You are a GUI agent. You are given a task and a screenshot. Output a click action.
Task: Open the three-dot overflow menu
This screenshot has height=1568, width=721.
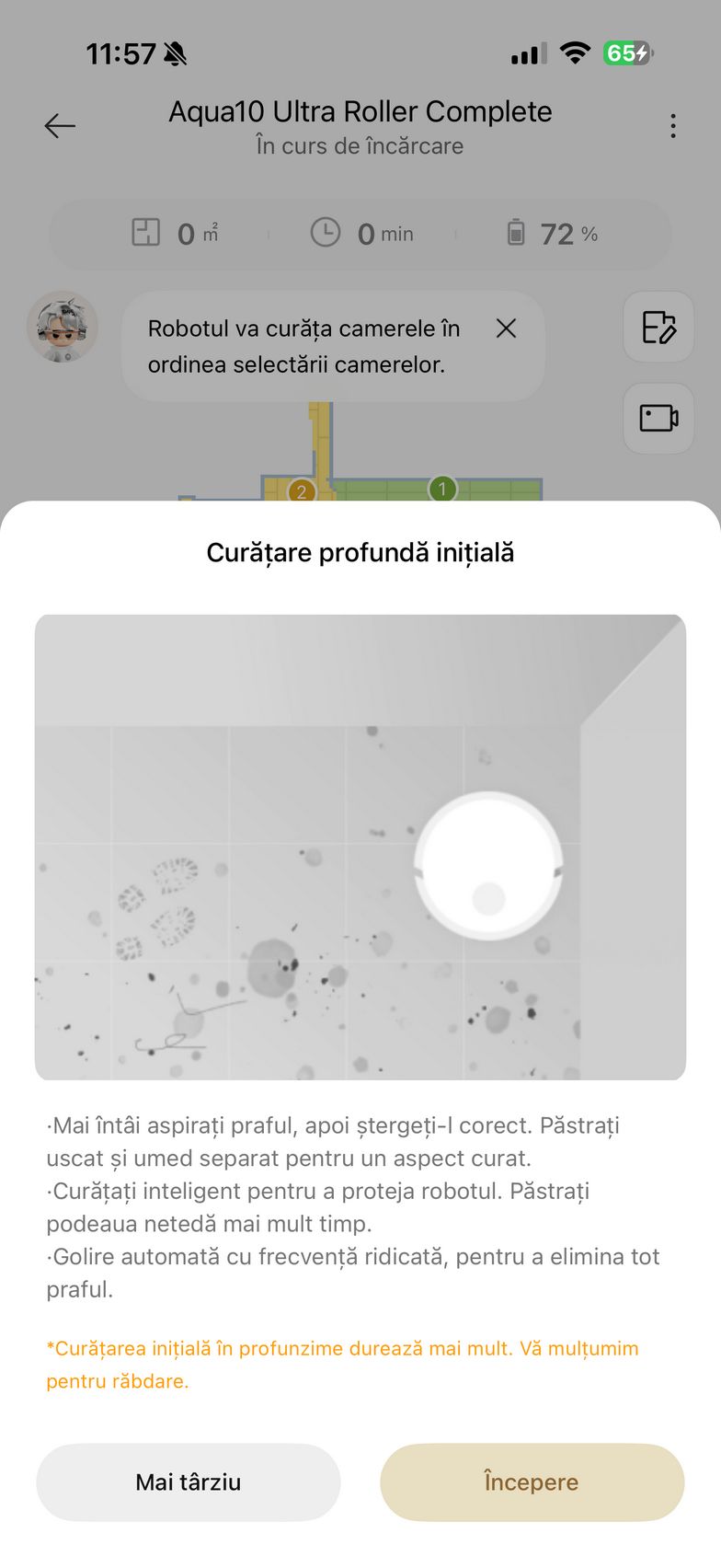point(673,126)
